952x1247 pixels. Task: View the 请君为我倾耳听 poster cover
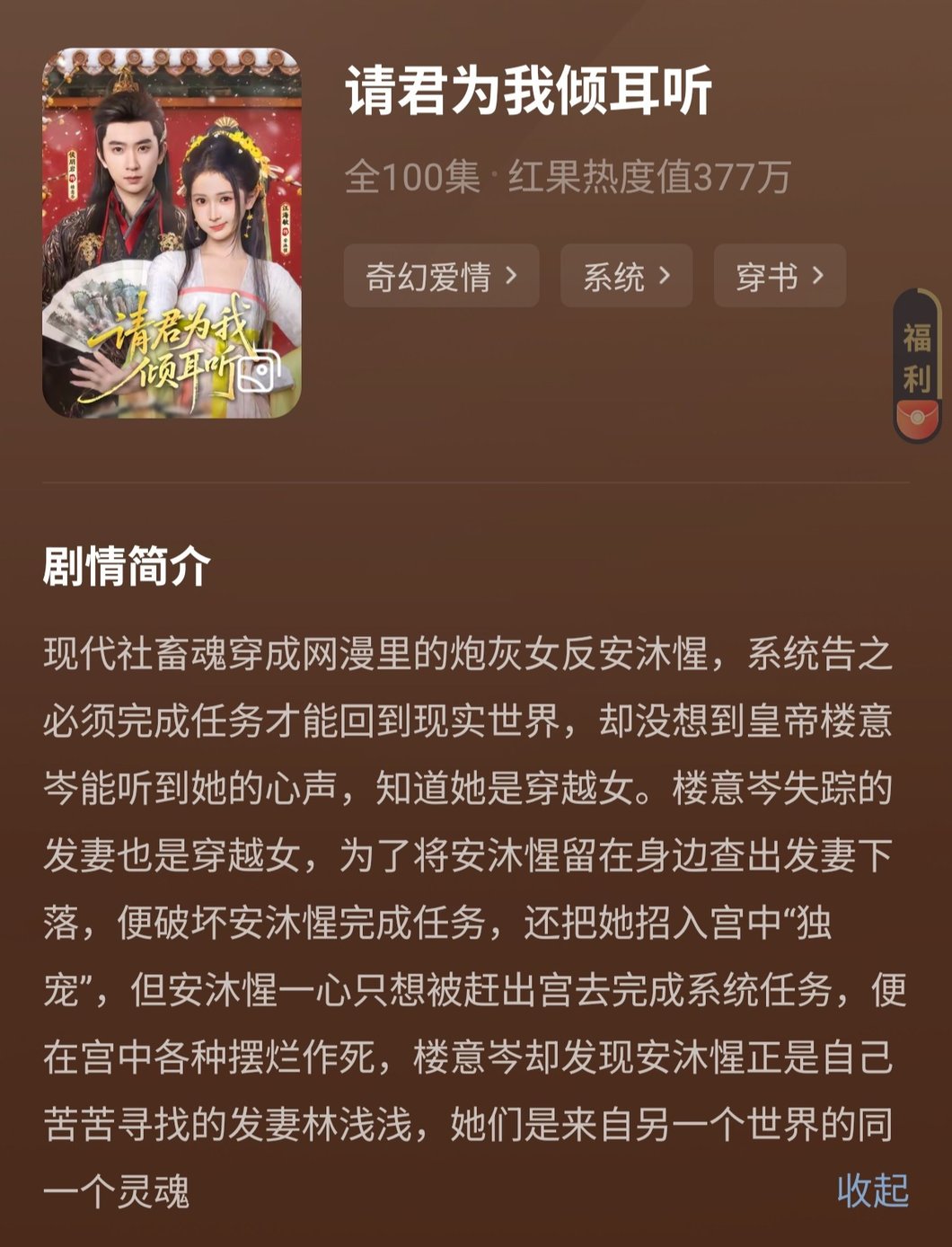[172, 233]
